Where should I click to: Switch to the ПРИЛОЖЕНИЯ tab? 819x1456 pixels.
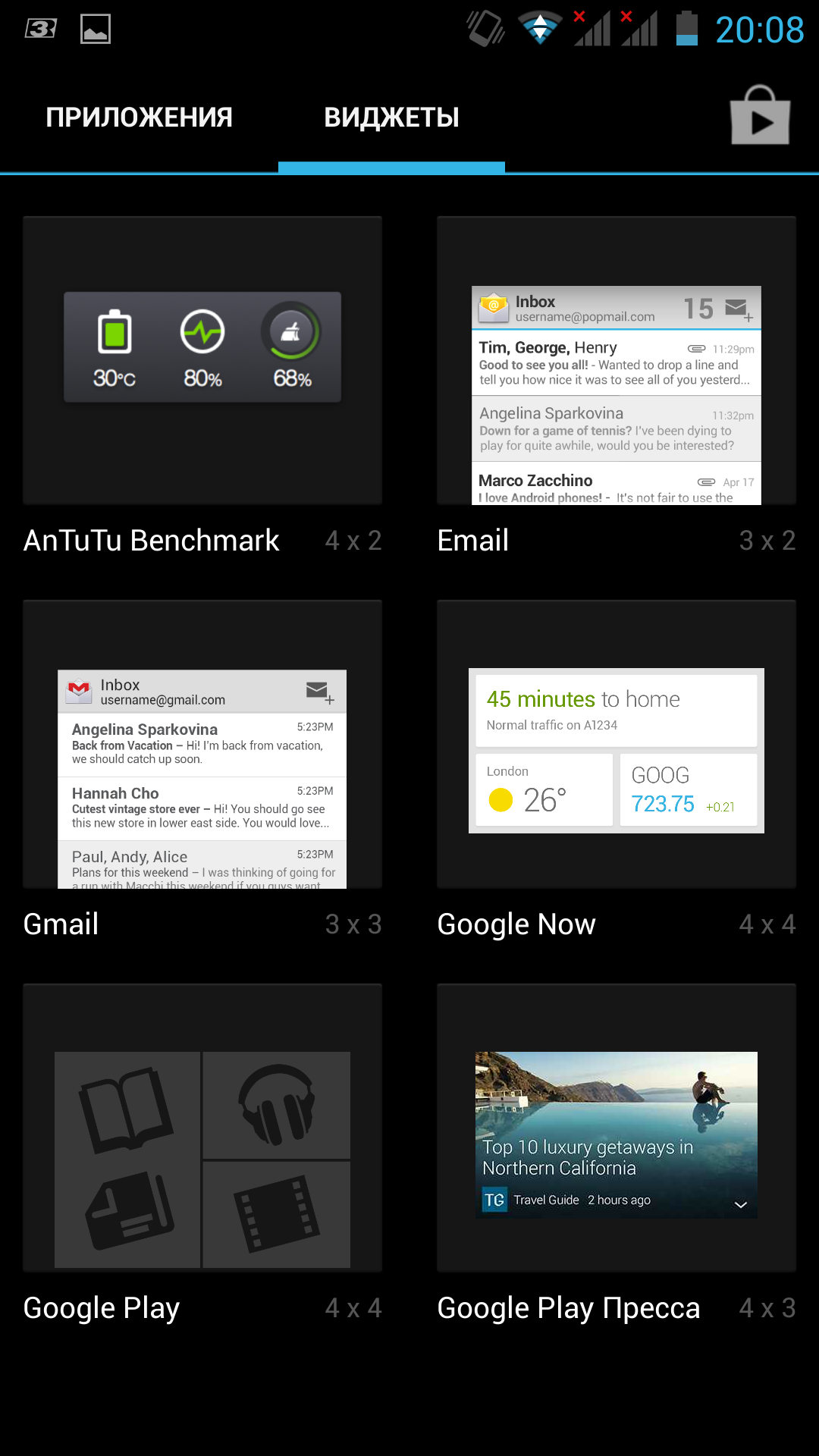[139, 118]
